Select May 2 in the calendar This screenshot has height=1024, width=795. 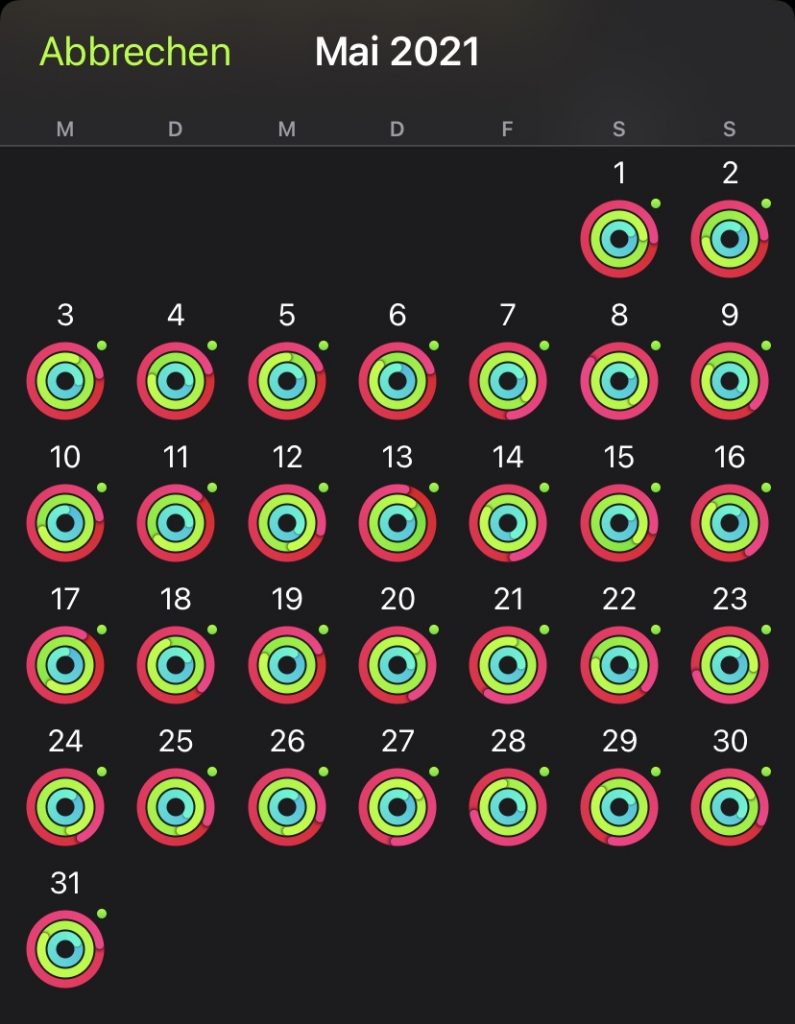pyautogui.click(x=729, y=239)
